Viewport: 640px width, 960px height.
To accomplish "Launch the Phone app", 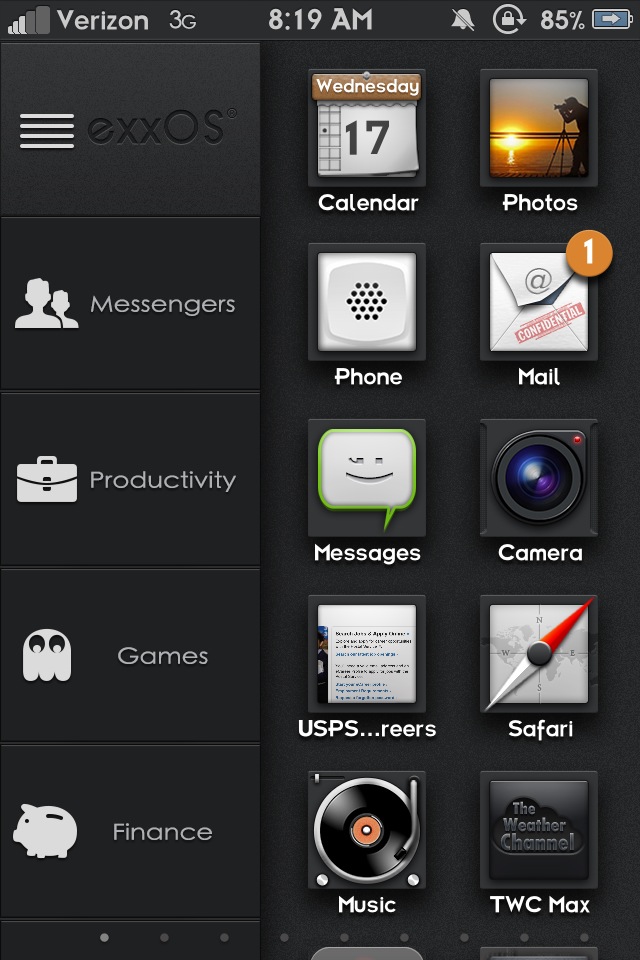I will coord(367,302).
